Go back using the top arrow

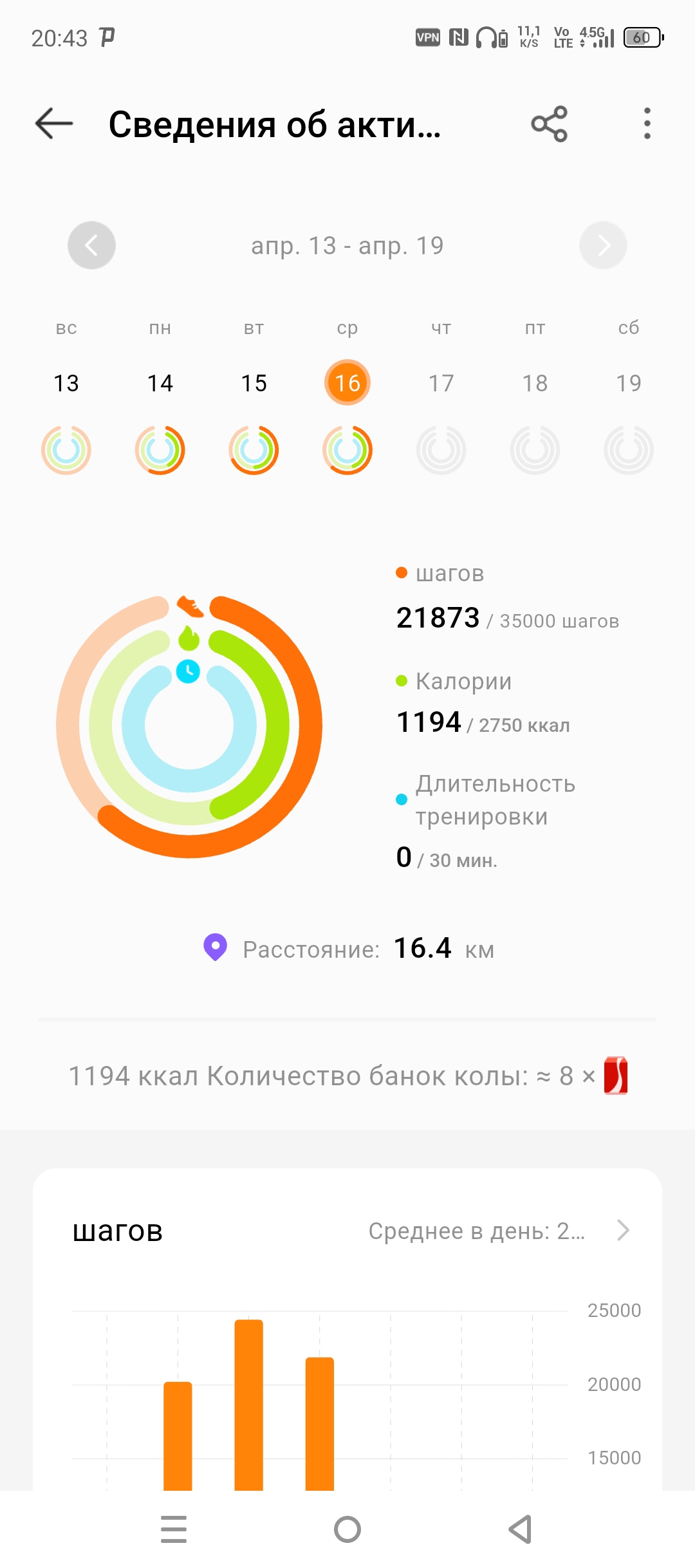pos(54,124)
